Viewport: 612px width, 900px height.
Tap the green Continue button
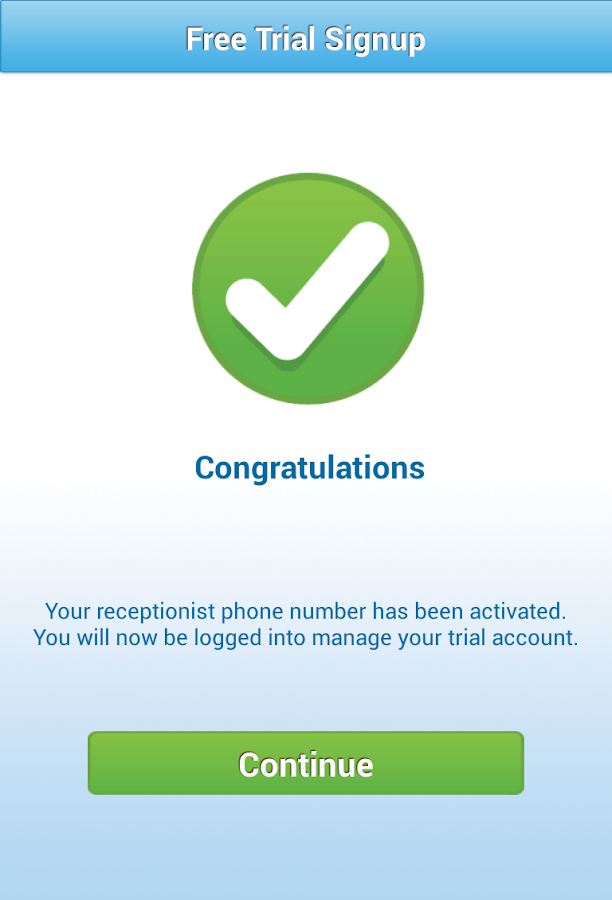tap(306, 764)
